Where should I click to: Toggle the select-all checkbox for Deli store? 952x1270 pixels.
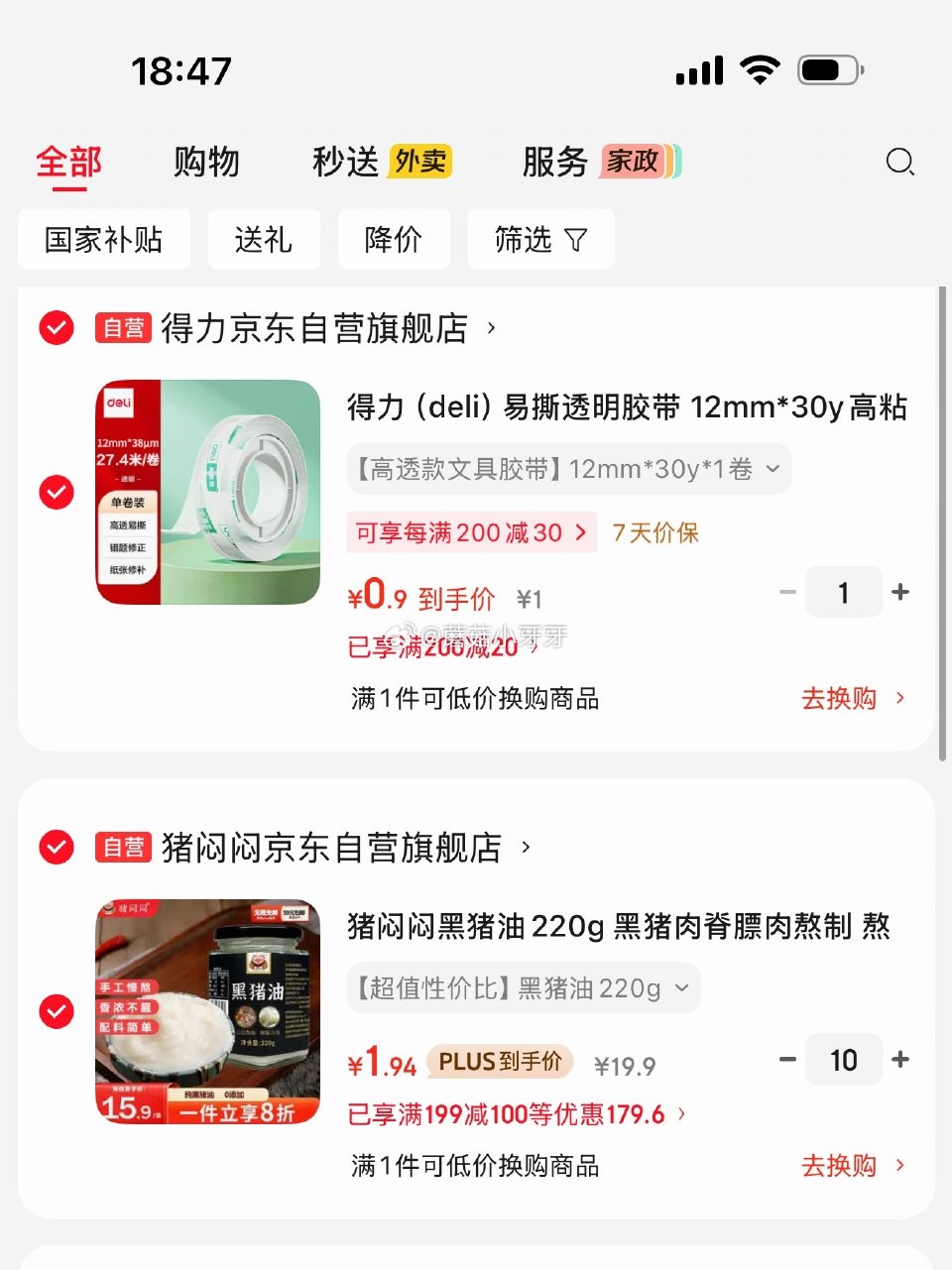[x=57, y=327]
